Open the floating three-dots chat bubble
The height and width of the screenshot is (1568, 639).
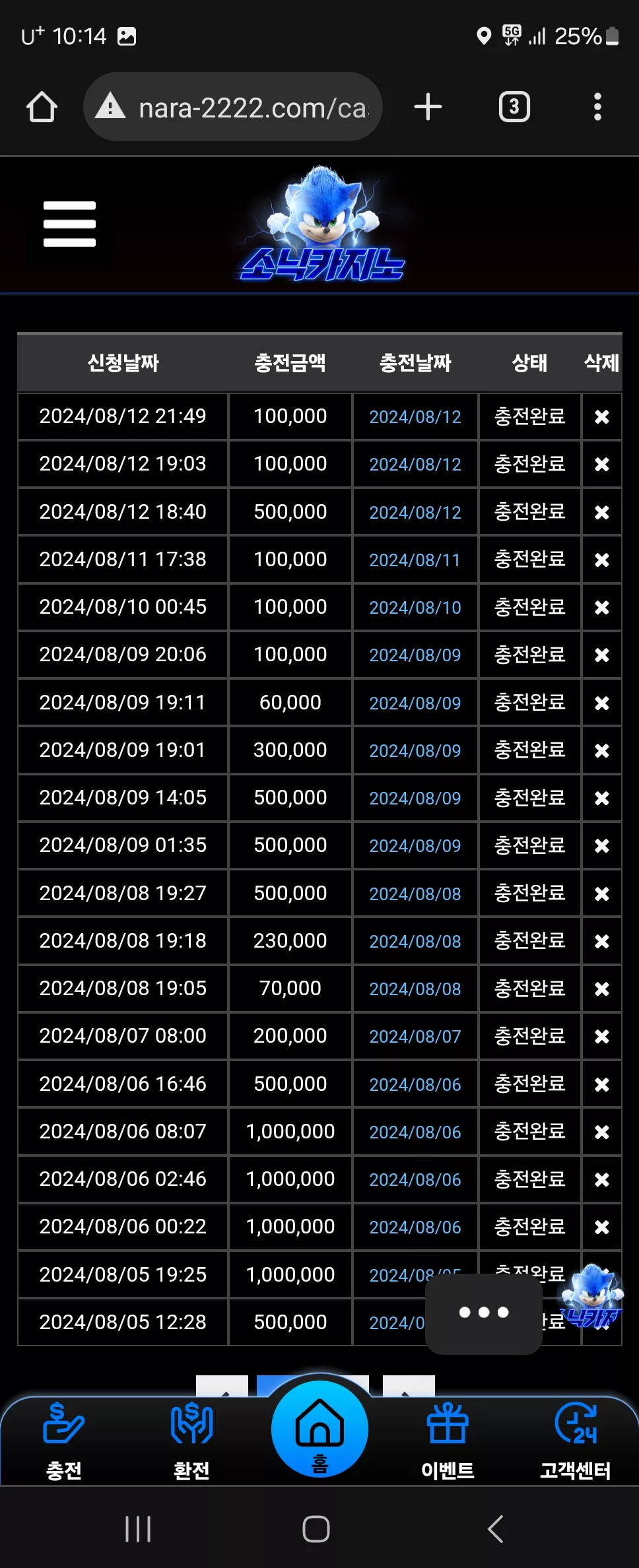[x=484, y=1313]
